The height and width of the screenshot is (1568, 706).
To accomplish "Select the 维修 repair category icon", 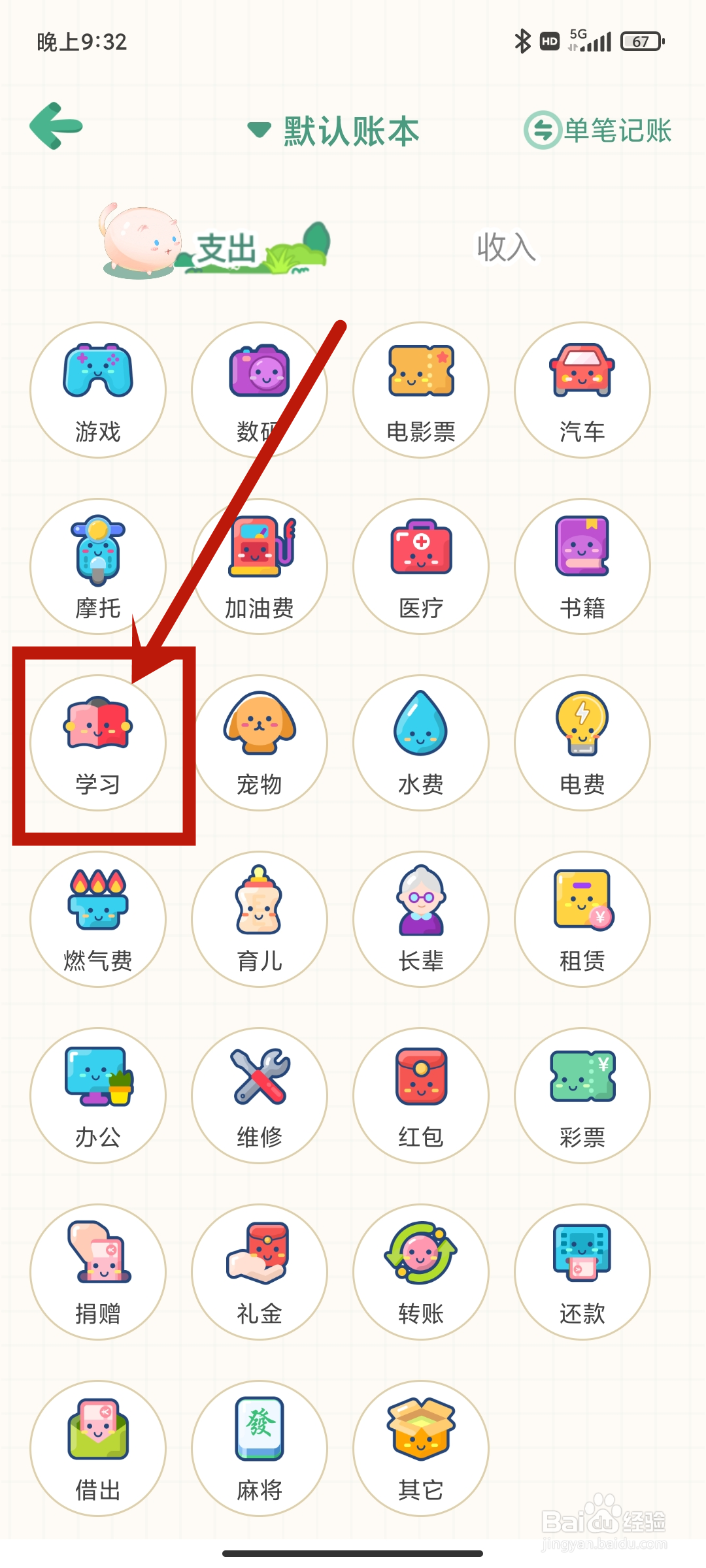I will [x=259, y=1094].
